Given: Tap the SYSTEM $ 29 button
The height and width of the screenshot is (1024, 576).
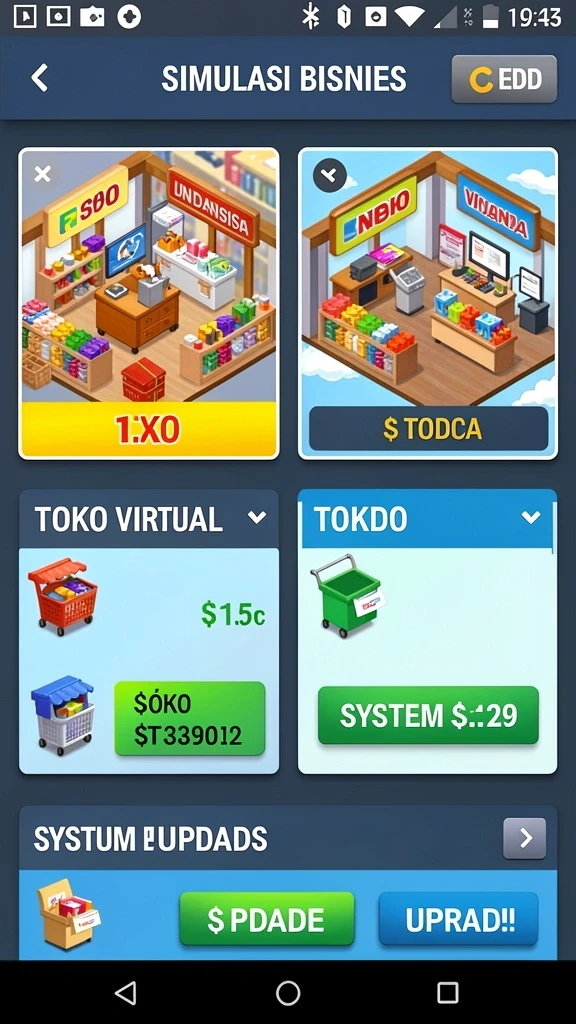Looking at the screenshot, I should tap(428, 715).
